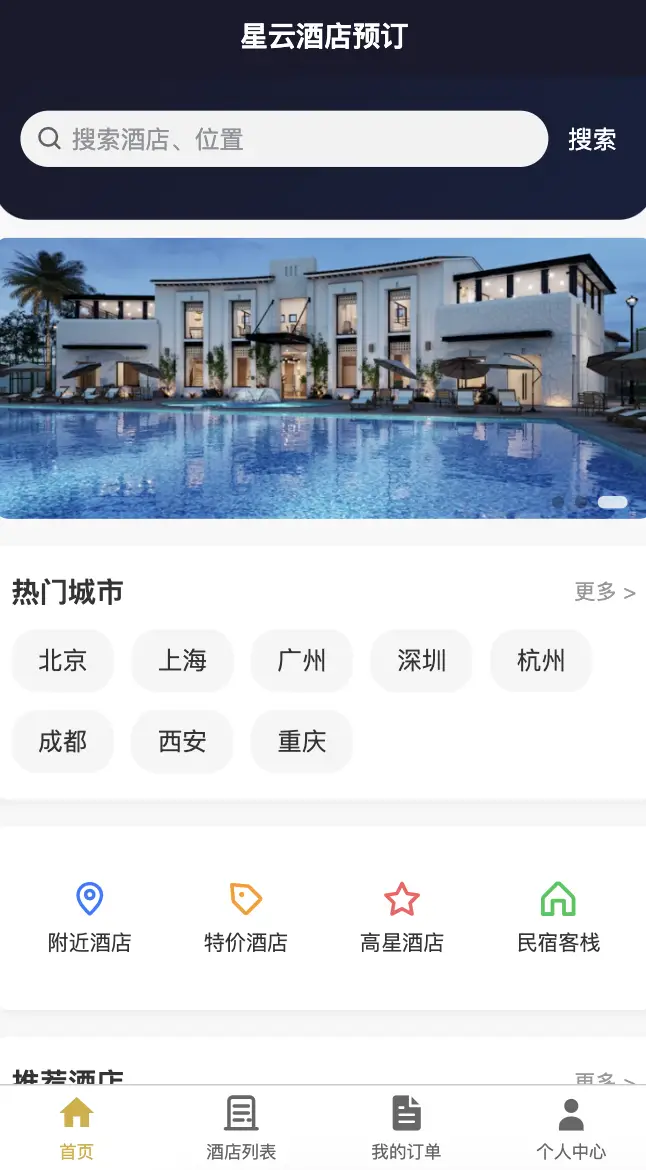
Task: Choose the 上海 city chip
Action: point(182,661)
